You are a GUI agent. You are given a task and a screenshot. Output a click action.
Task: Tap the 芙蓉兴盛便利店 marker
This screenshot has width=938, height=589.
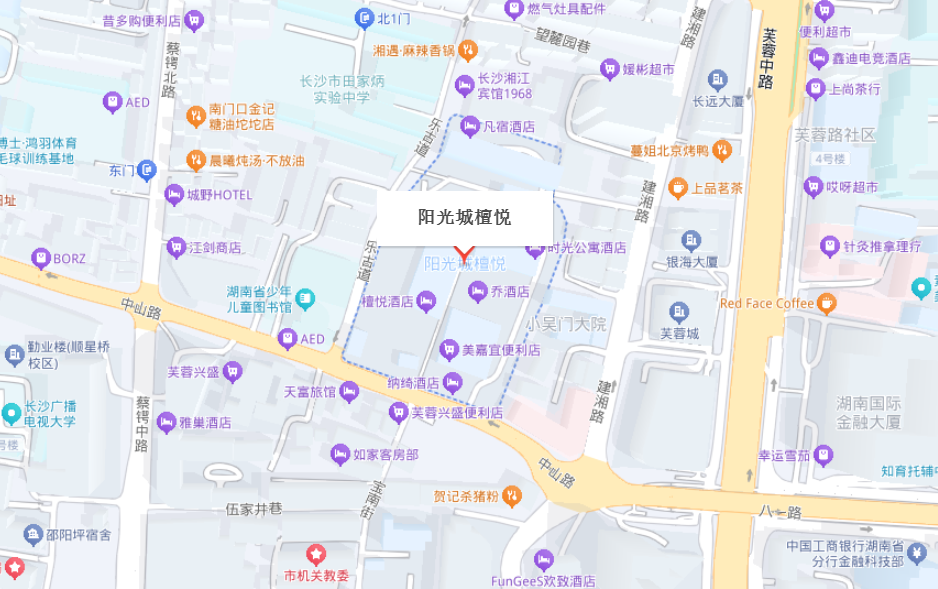pos(398,412)
